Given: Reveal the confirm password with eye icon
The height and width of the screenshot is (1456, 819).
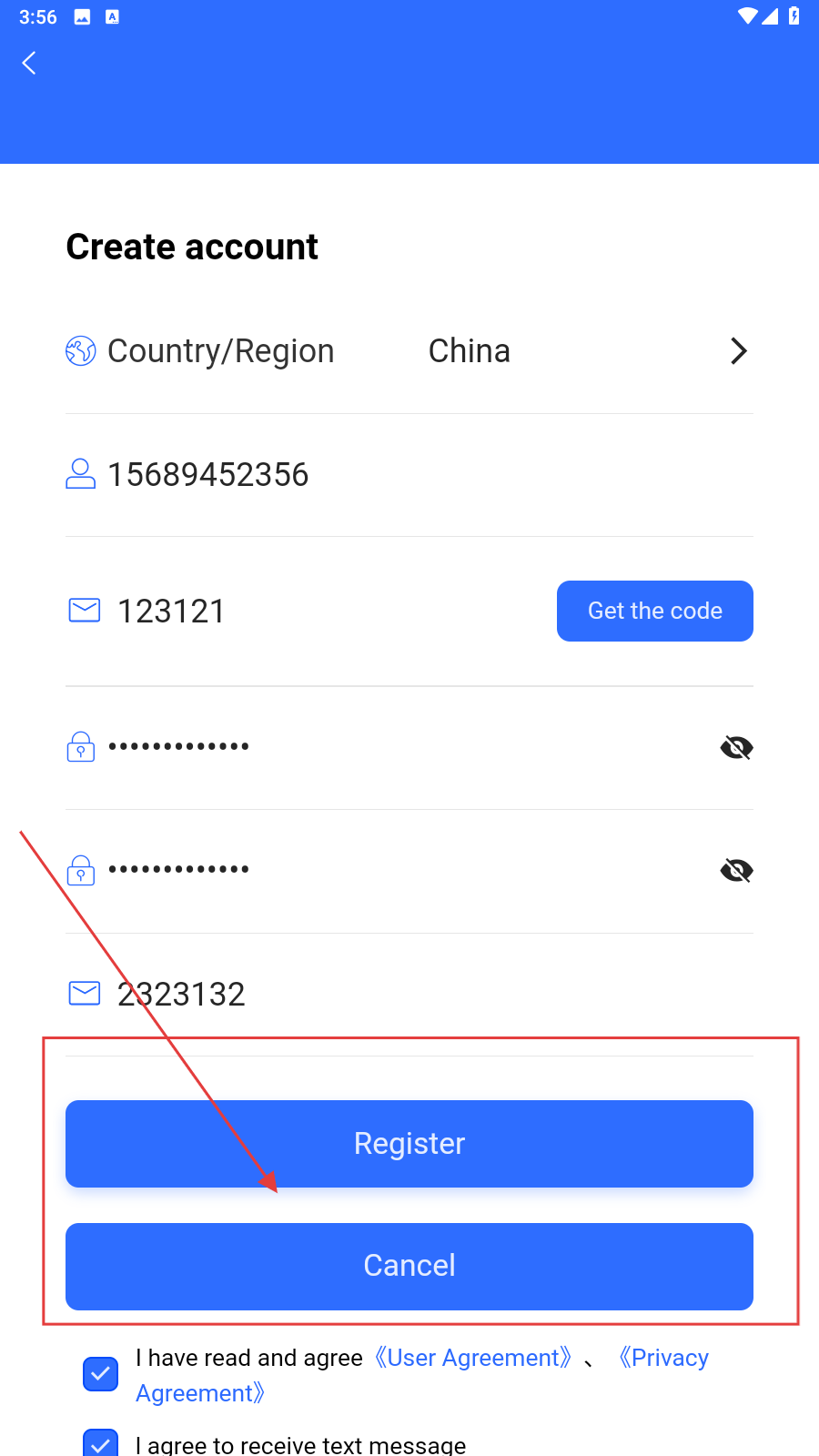Looking at the screenshot, I should coord(736,871).
